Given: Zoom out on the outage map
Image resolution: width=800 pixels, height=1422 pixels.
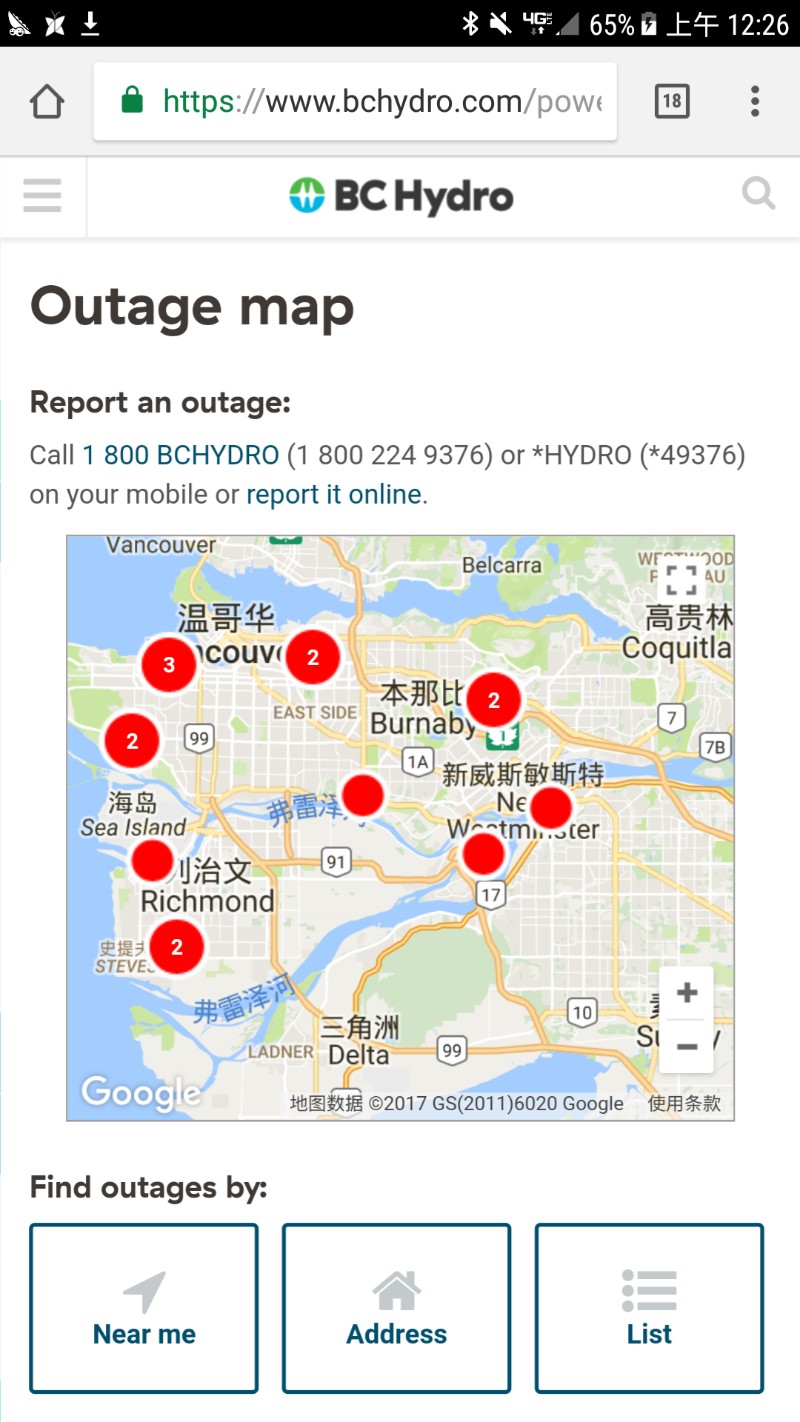Looking at the screenshot, I should 686,1046.
